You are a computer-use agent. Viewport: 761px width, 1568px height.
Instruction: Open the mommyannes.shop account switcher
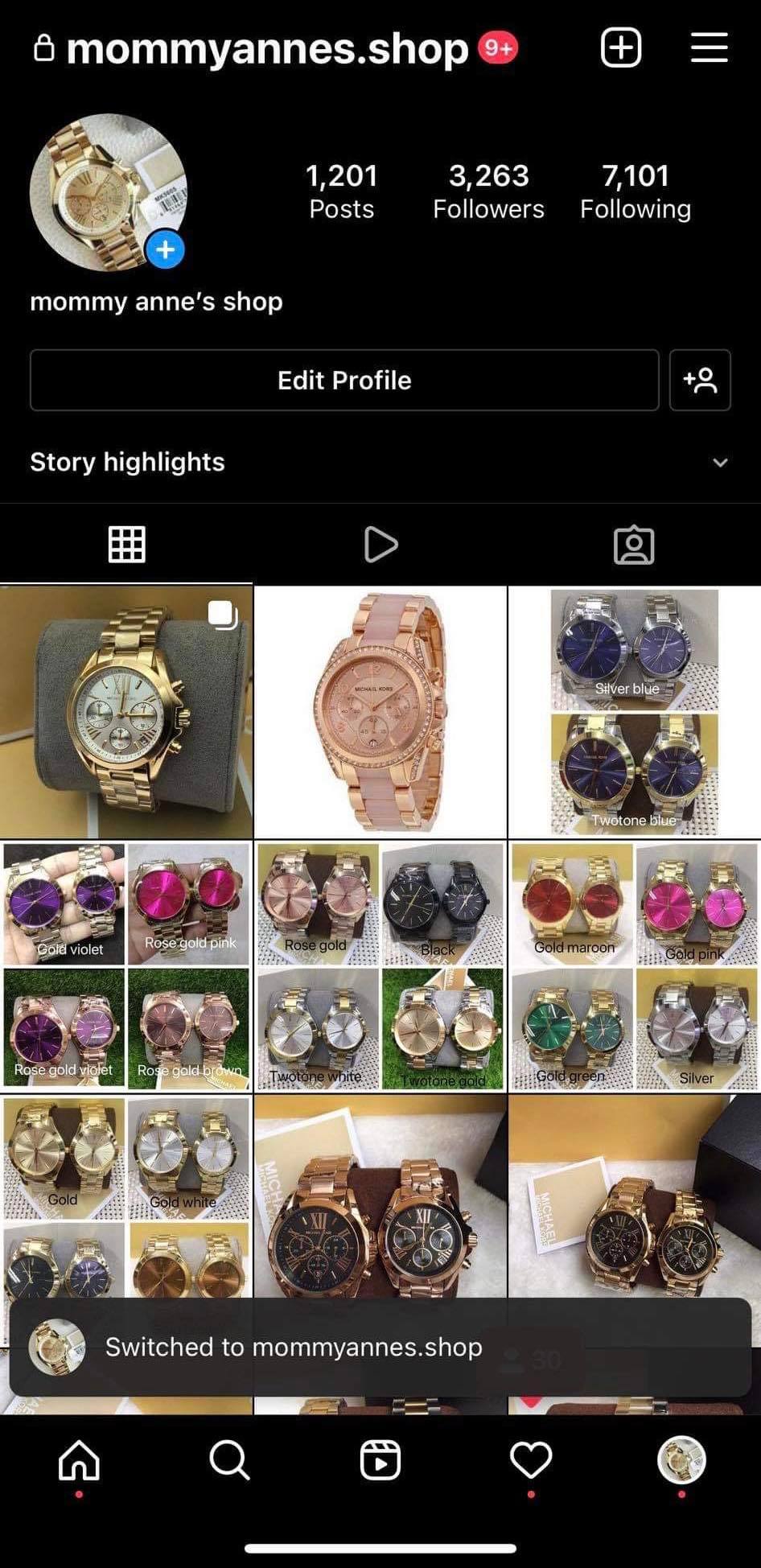[x=266, y=49]
